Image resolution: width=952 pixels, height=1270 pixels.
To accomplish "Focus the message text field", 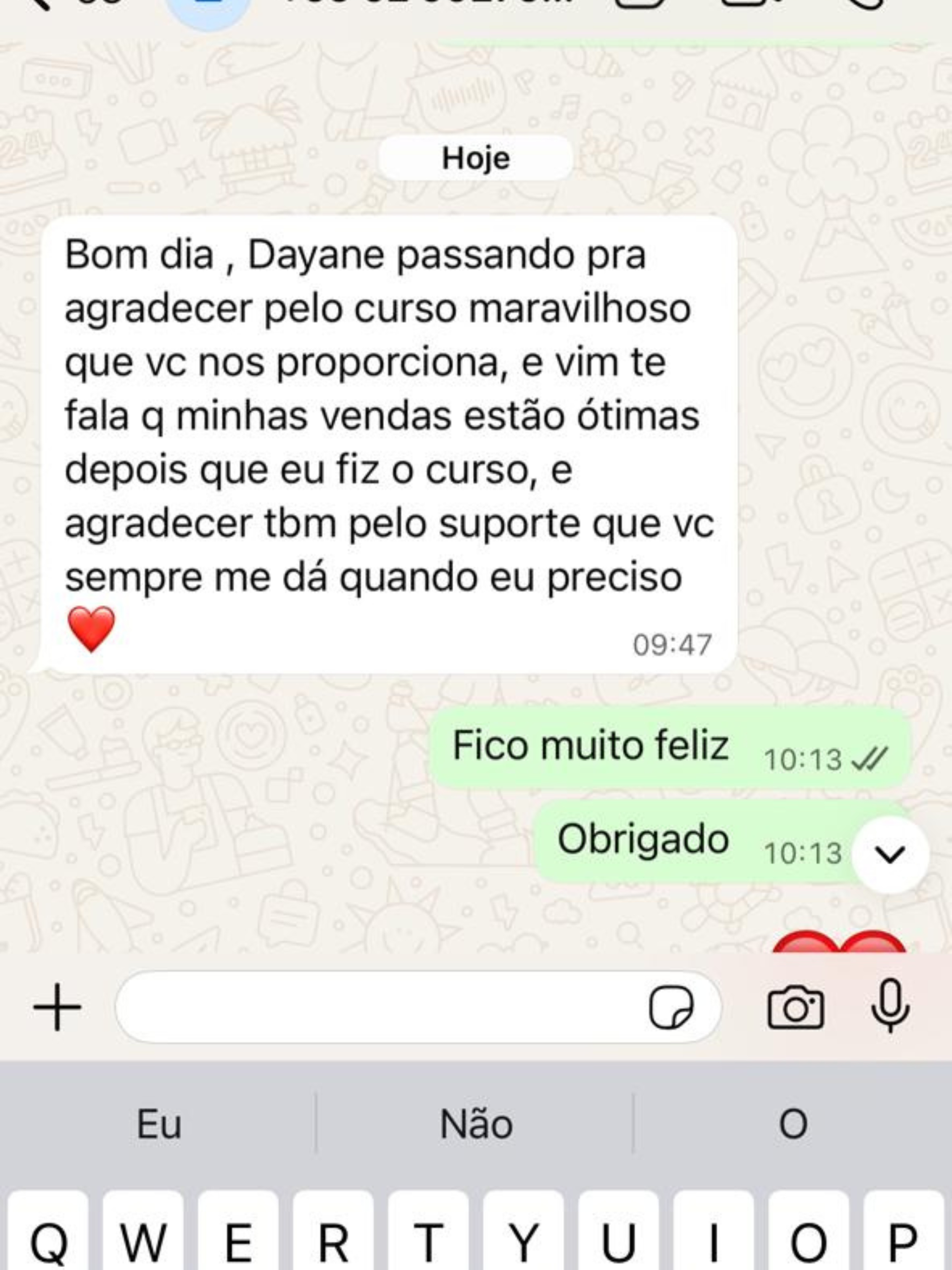I will pos(379,1007).
